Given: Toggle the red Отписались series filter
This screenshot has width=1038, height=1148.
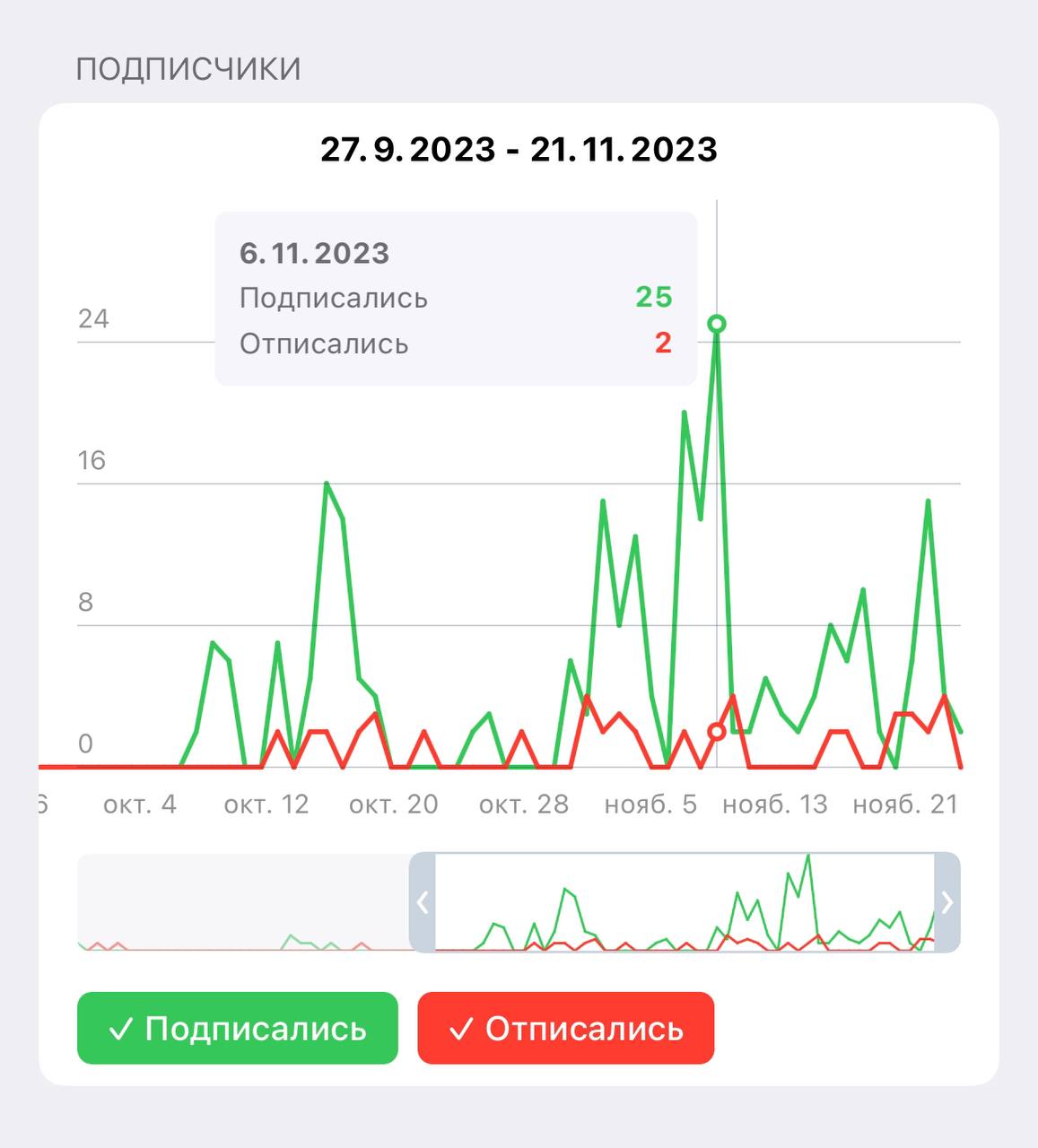Looking at the screenshot, I should coord(565,1028).
